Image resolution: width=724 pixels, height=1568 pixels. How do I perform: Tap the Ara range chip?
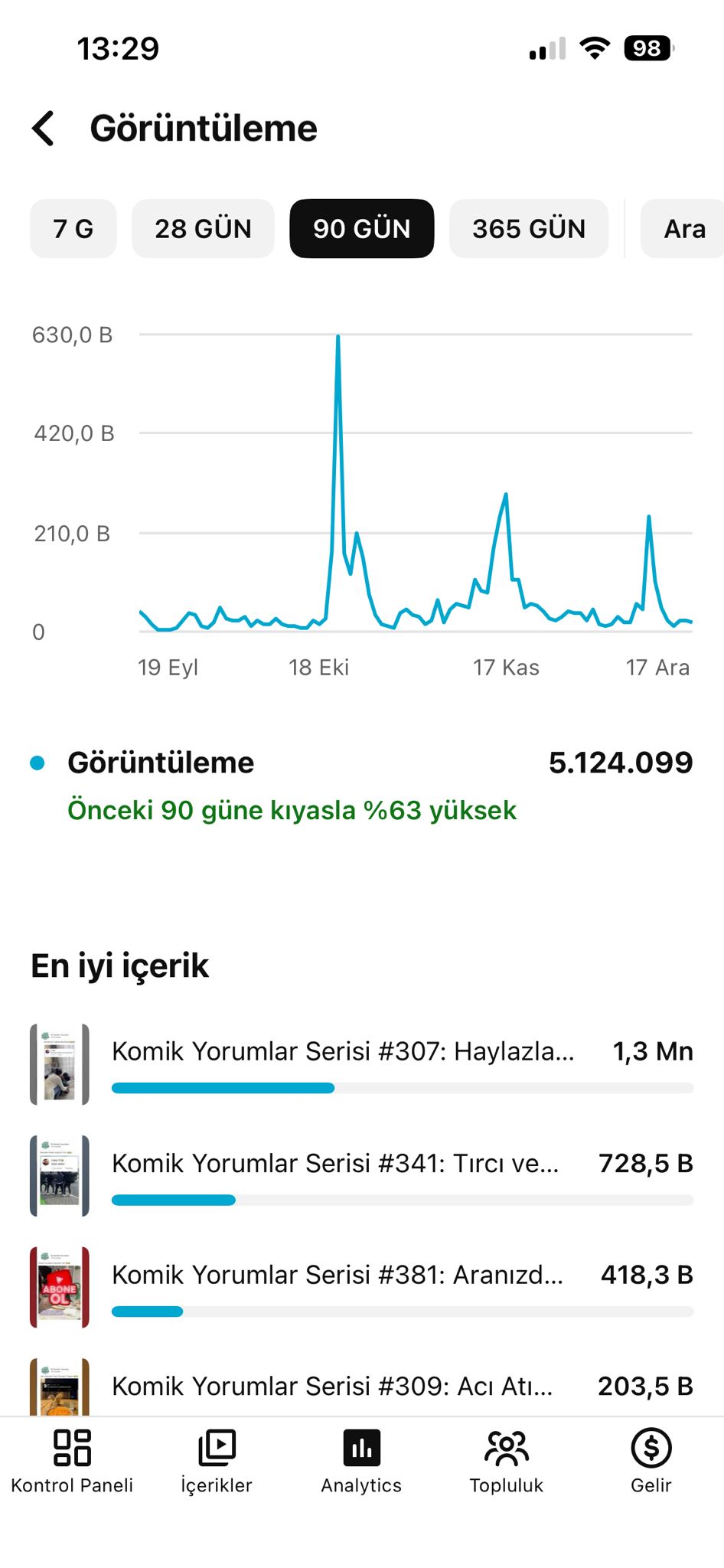[683, 229]
